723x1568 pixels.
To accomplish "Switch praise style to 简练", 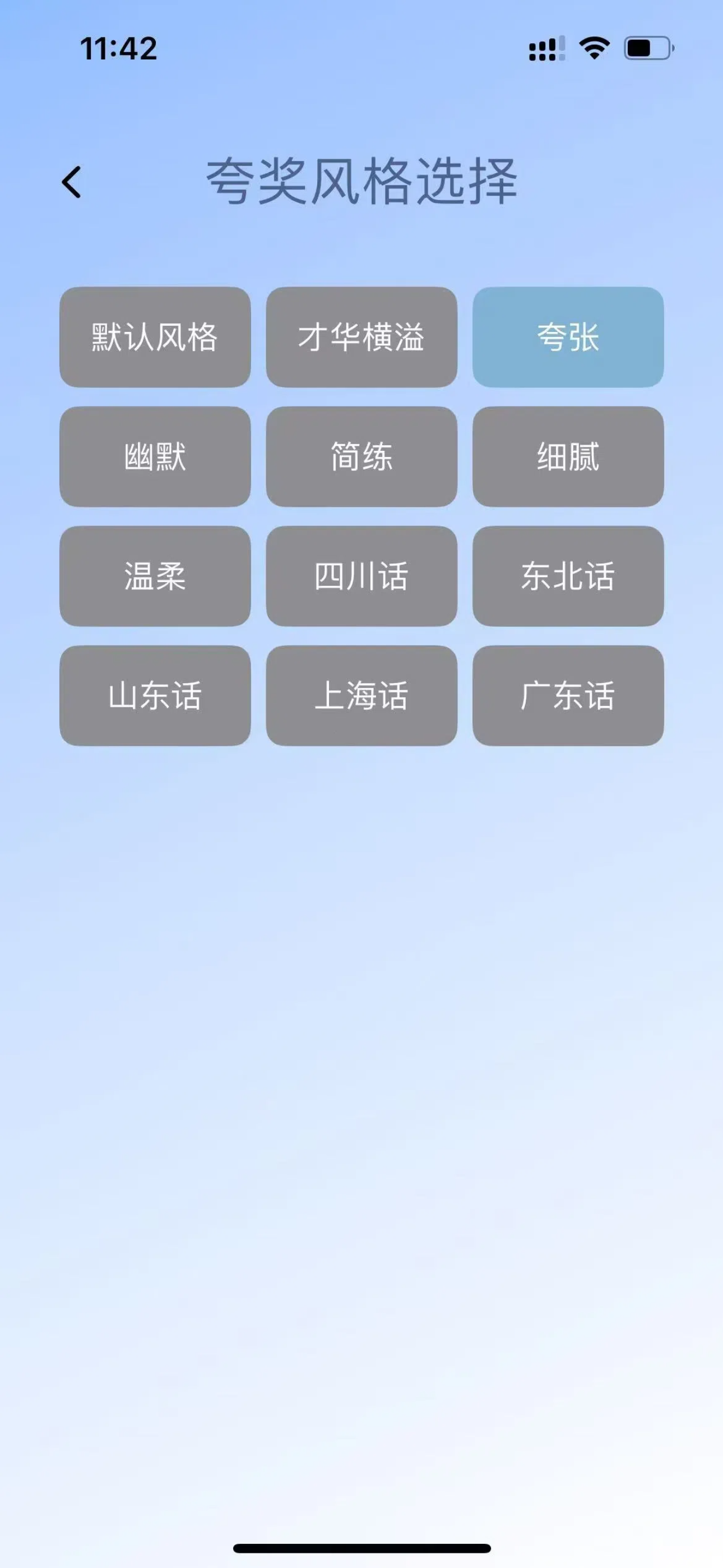I will click(361, 456).
